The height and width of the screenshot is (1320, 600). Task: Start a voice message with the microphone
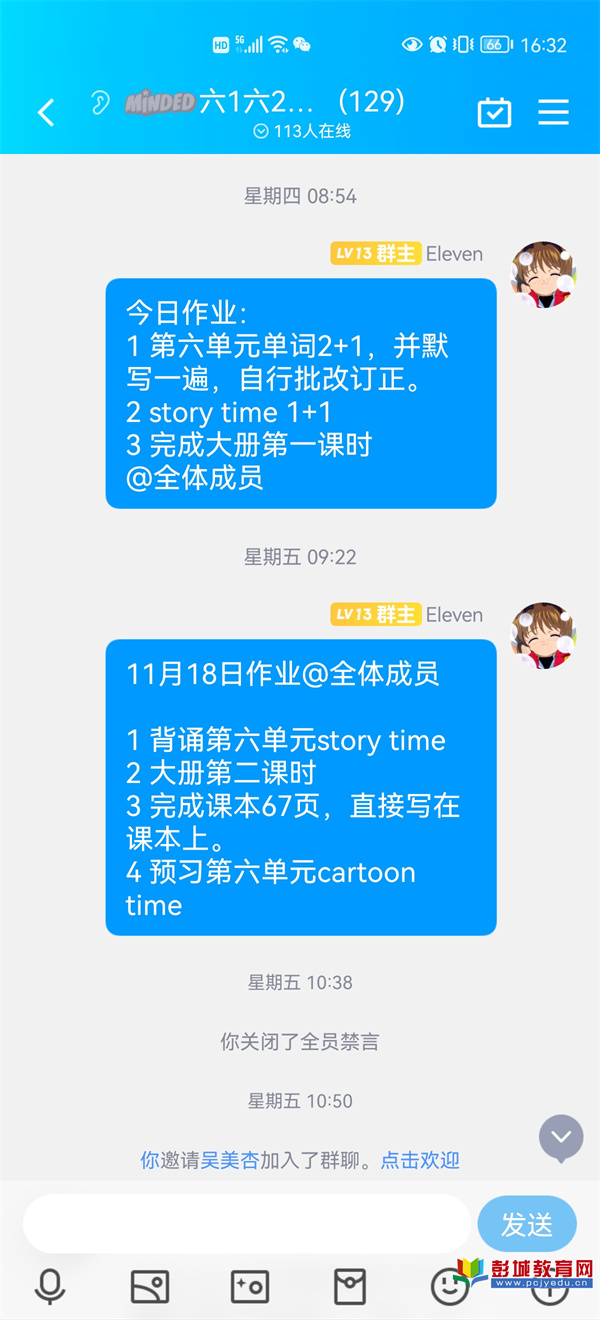(x=50, y=1286)
